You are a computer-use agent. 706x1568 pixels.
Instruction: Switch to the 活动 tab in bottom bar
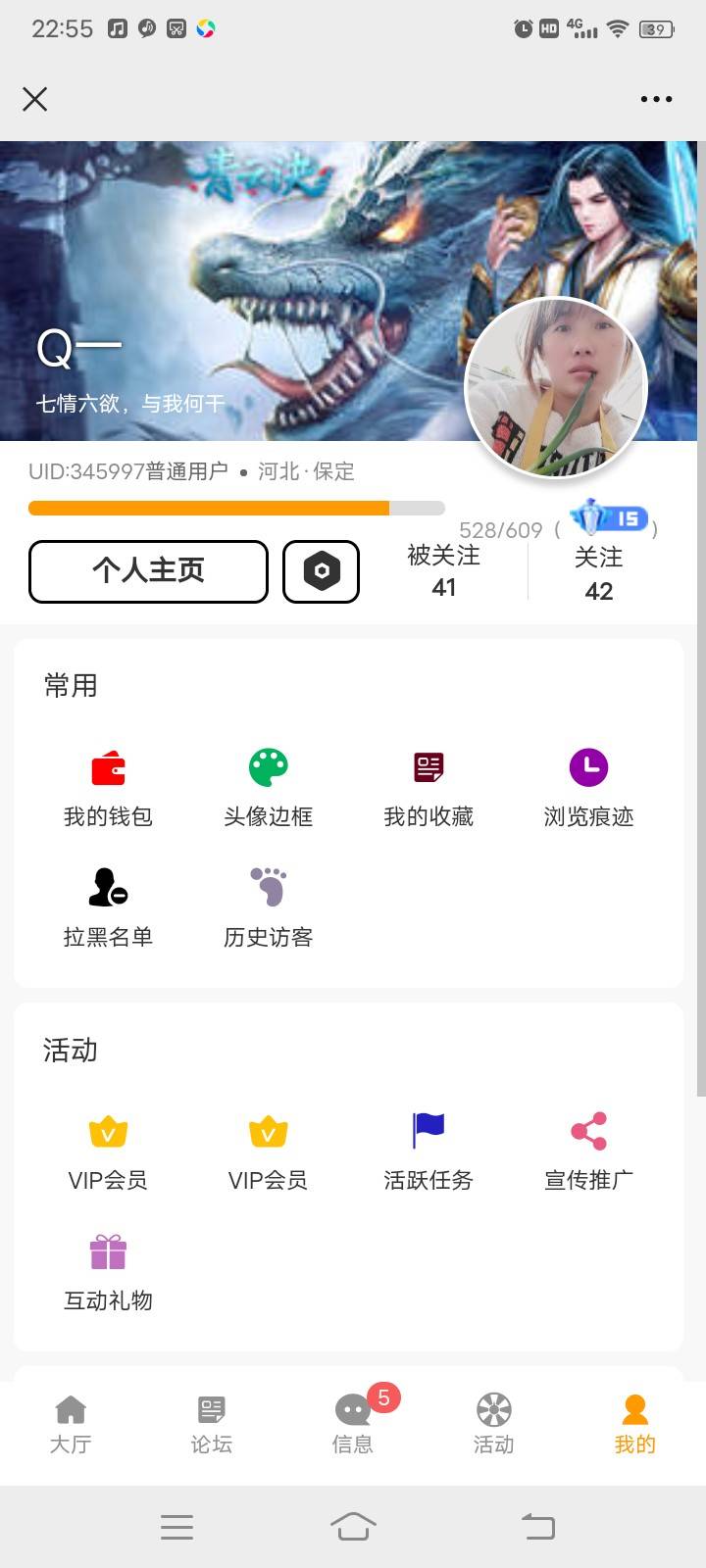494,1424
